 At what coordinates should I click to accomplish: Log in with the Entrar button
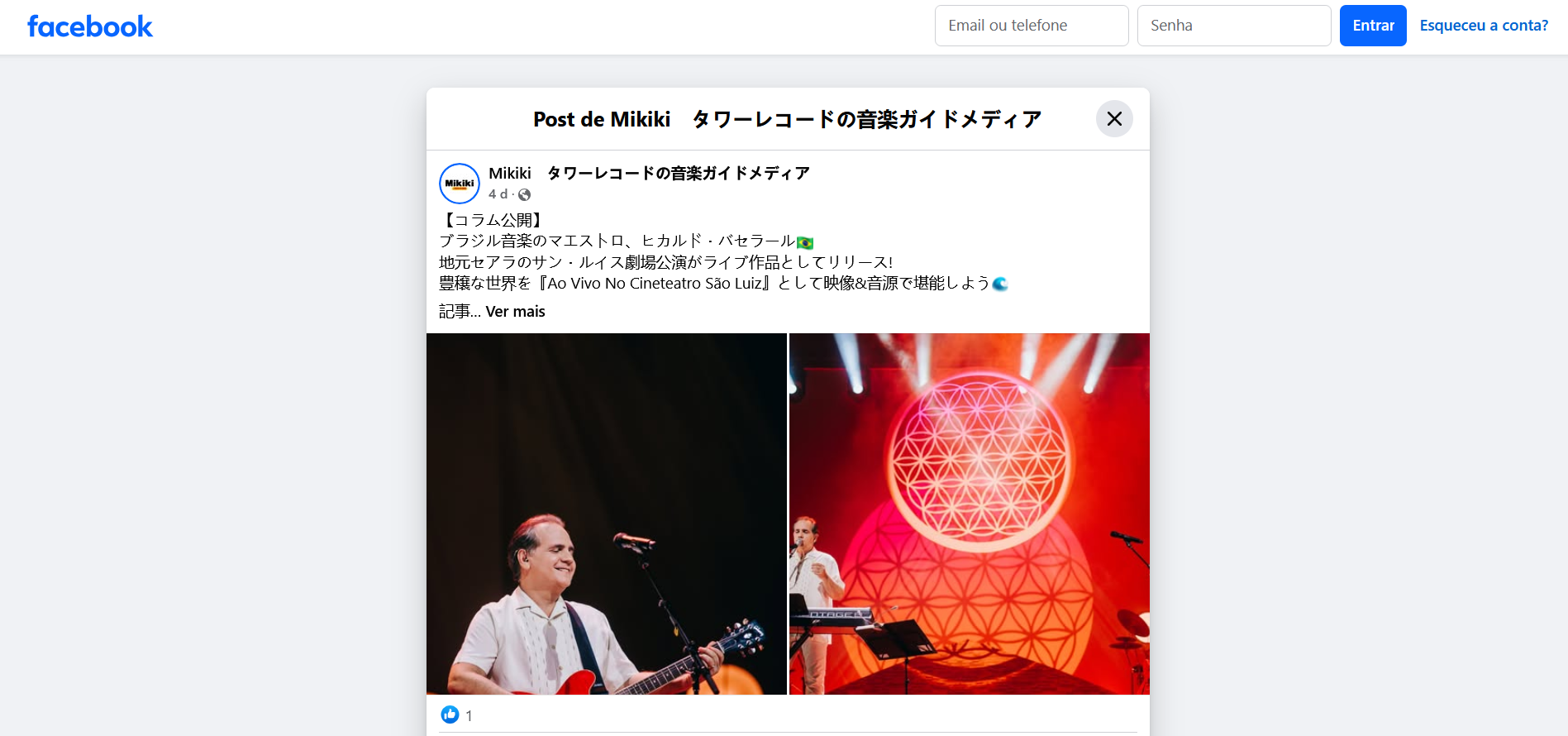coord(1372,26)
